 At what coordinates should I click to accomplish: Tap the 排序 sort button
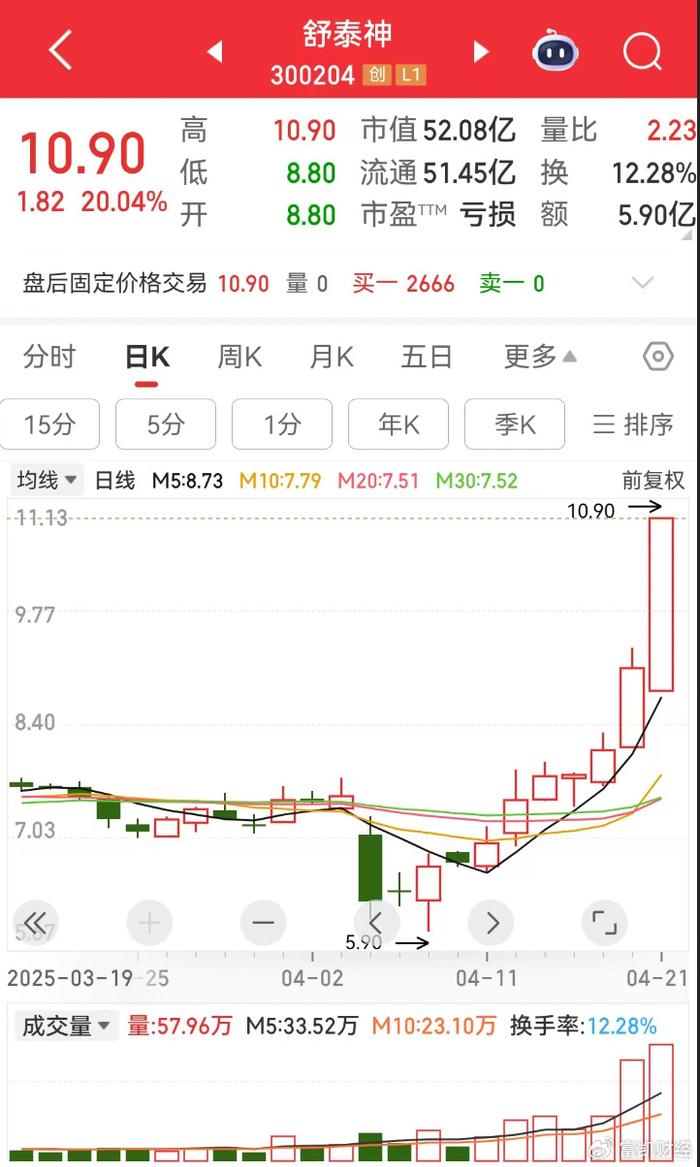pyautogui.click(x=633, y=424)
